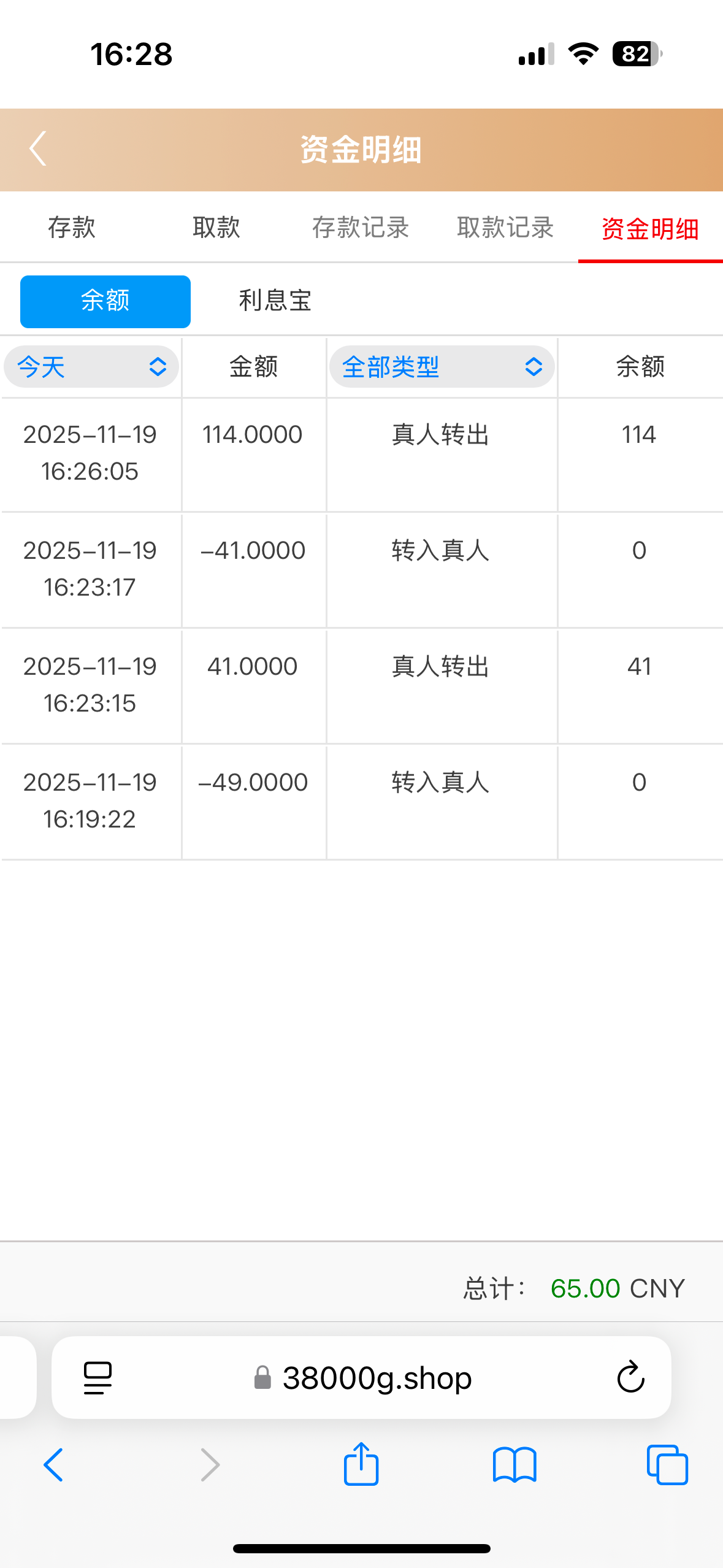Open Safari bookmarks
This screenshot has width=723, height=1568.
pyautogui.click(x=515, y=1464)
